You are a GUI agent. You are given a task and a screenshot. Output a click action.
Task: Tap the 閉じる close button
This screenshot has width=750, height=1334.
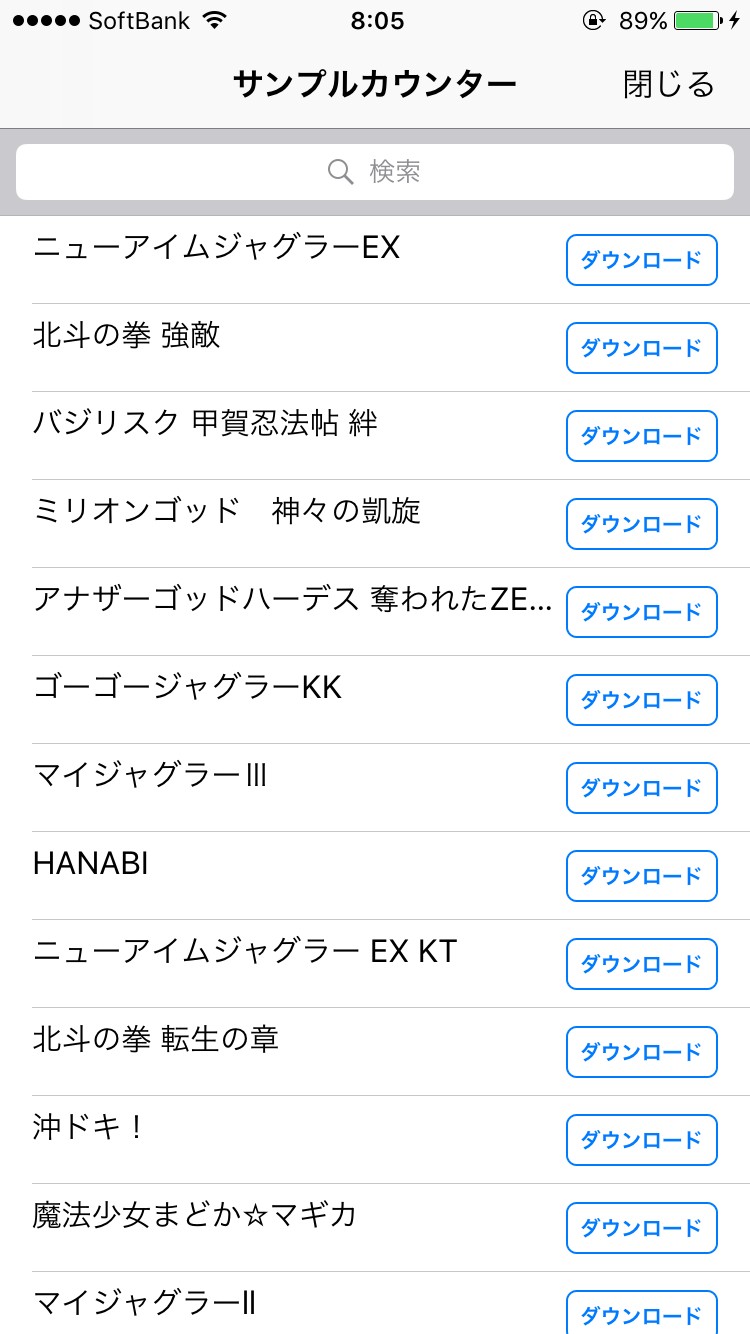click(x=668, y=84)
